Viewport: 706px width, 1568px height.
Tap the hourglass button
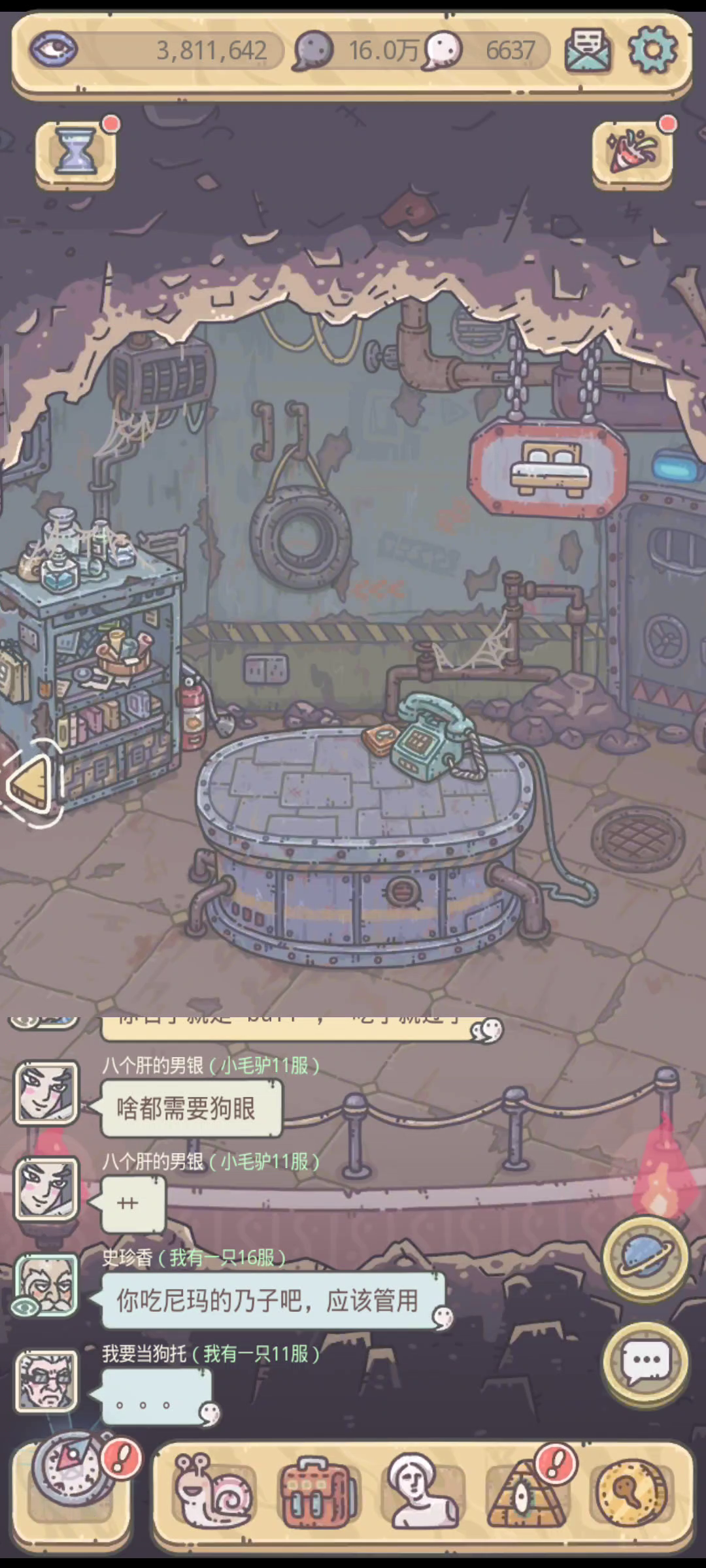[76, 153]
